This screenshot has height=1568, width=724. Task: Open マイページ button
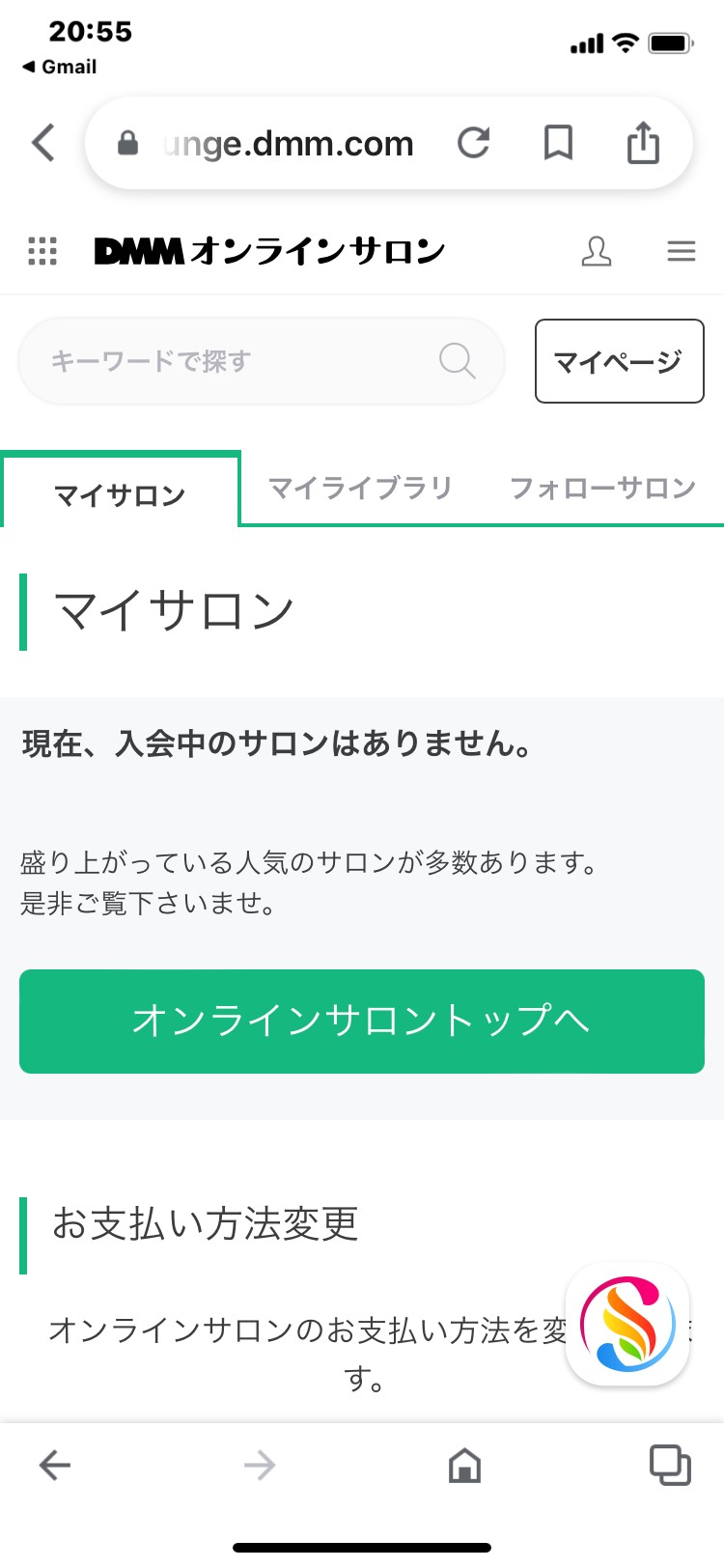(x=620, y=361)
